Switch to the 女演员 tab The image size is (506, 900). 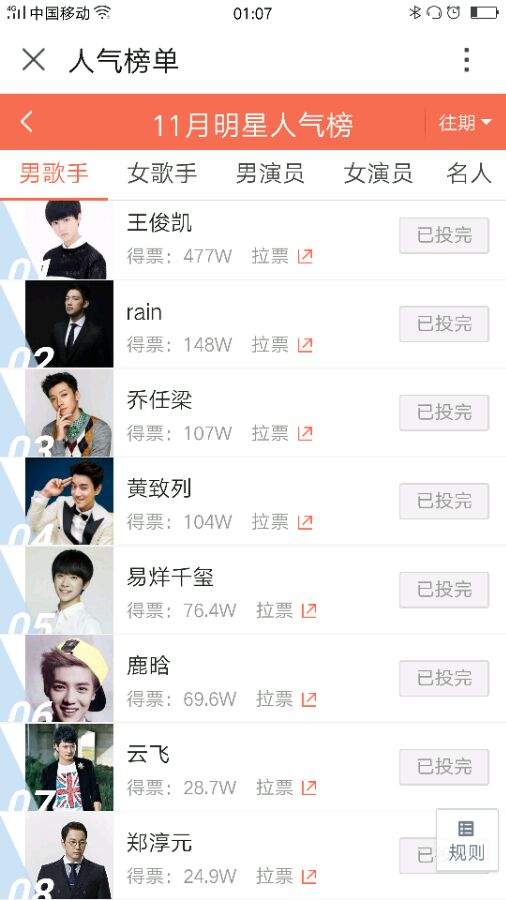378,173
